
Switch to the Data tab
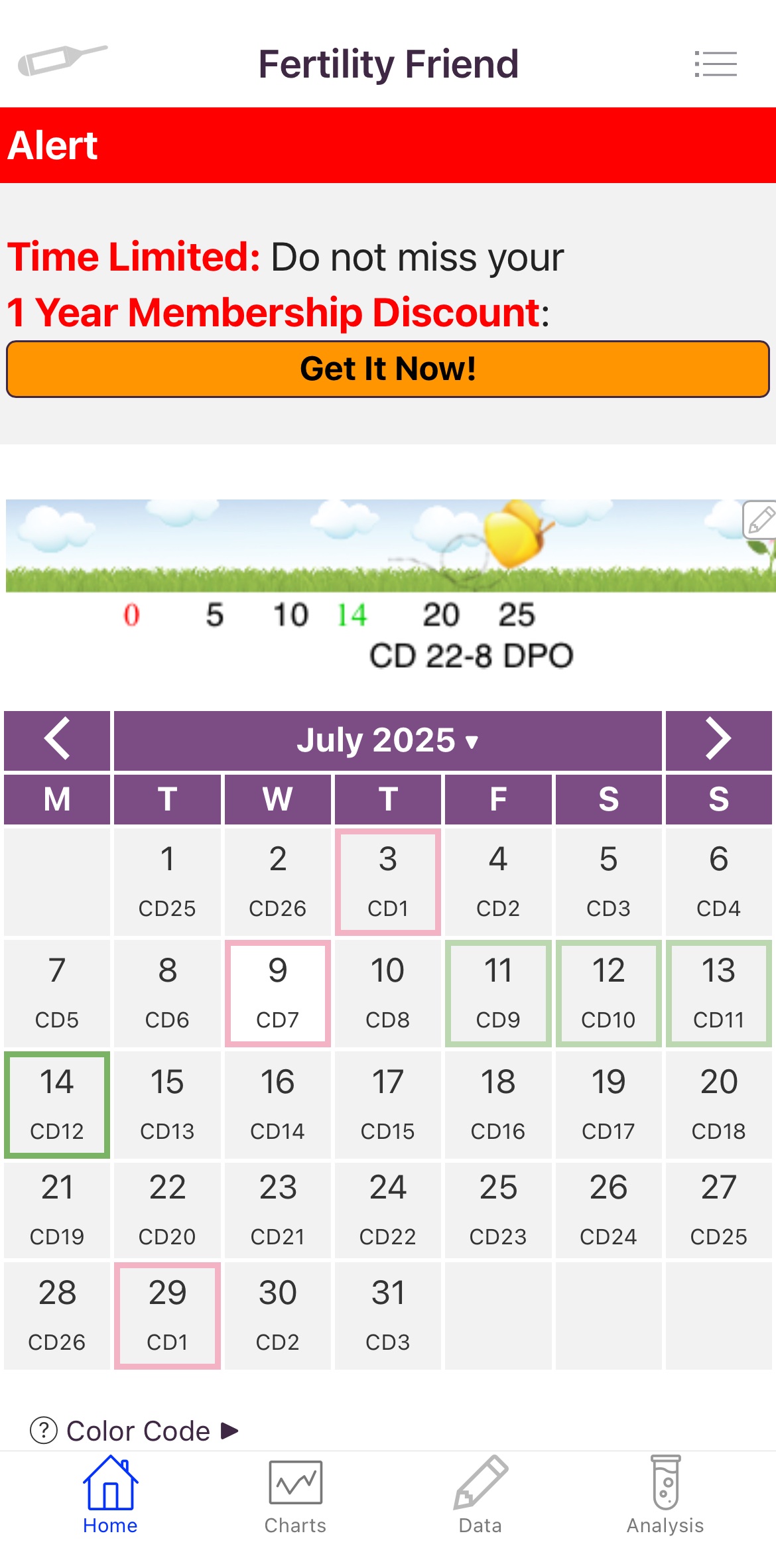pyautogui.click(x=480, y=1496)
